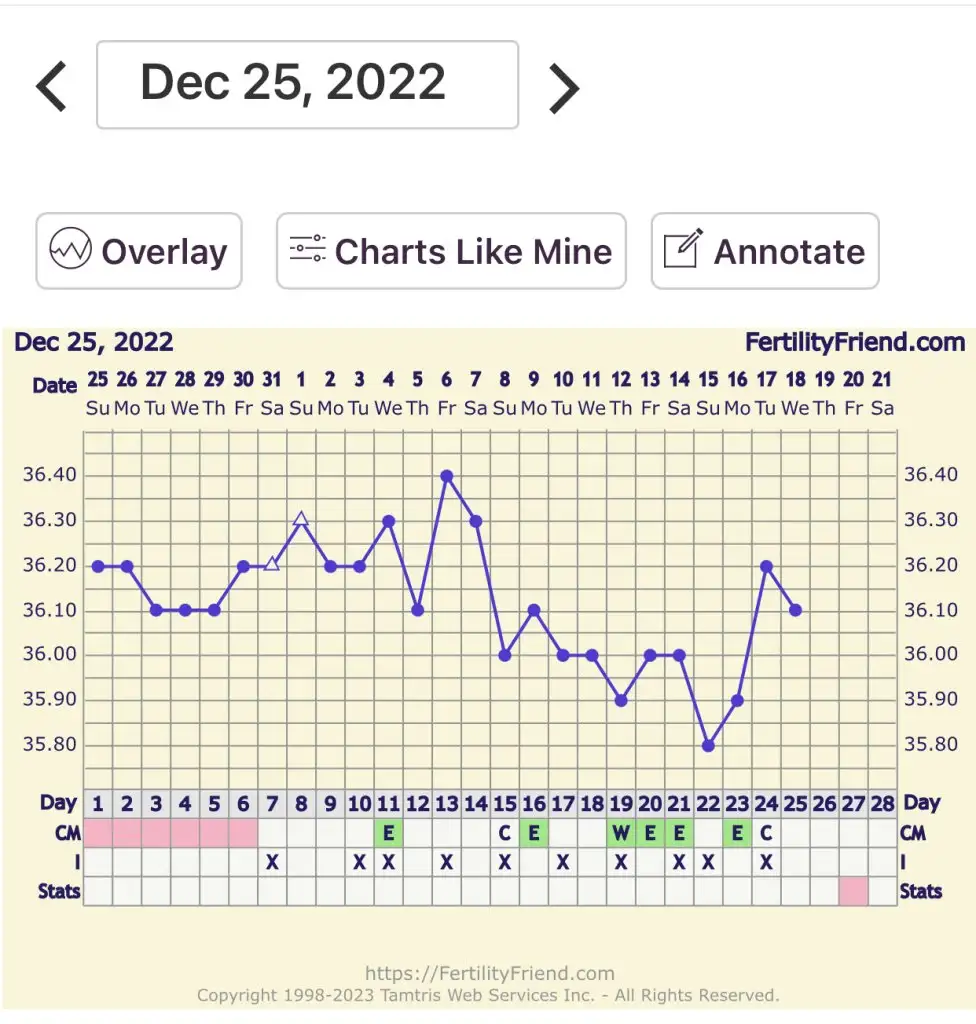Open the Overlay view
Screen dimensions: 976x1024
139,251
